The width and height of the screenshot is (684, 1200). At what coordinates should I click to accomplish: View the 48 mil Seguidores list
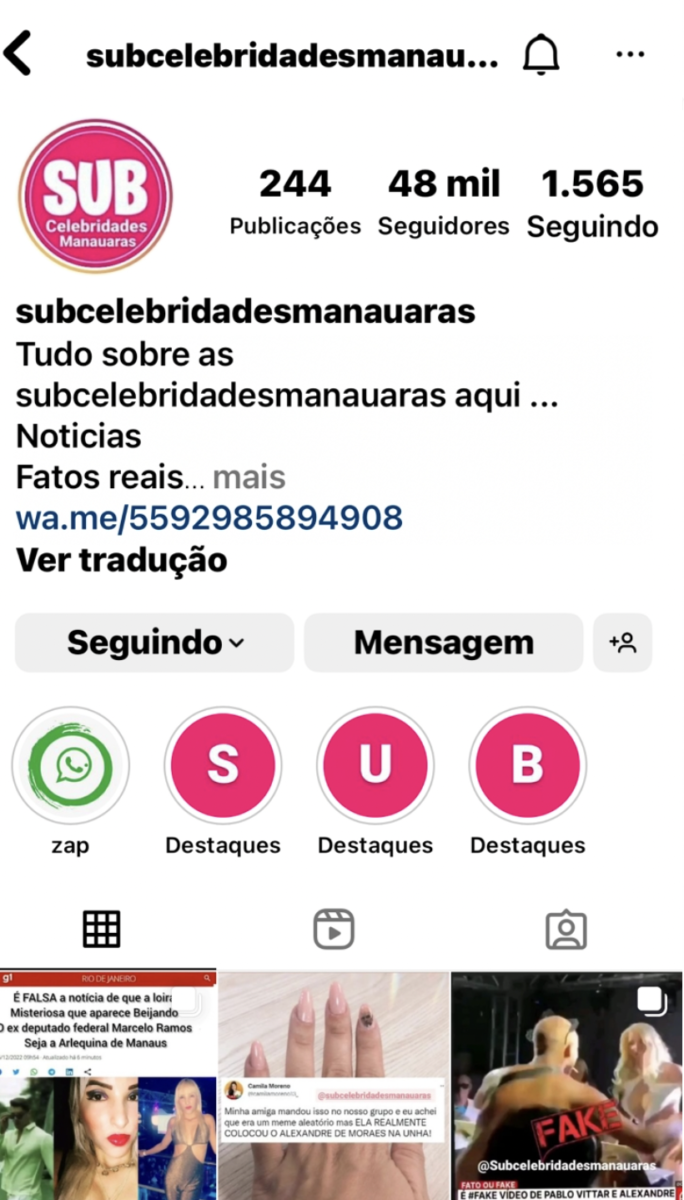tap(443, 203)
